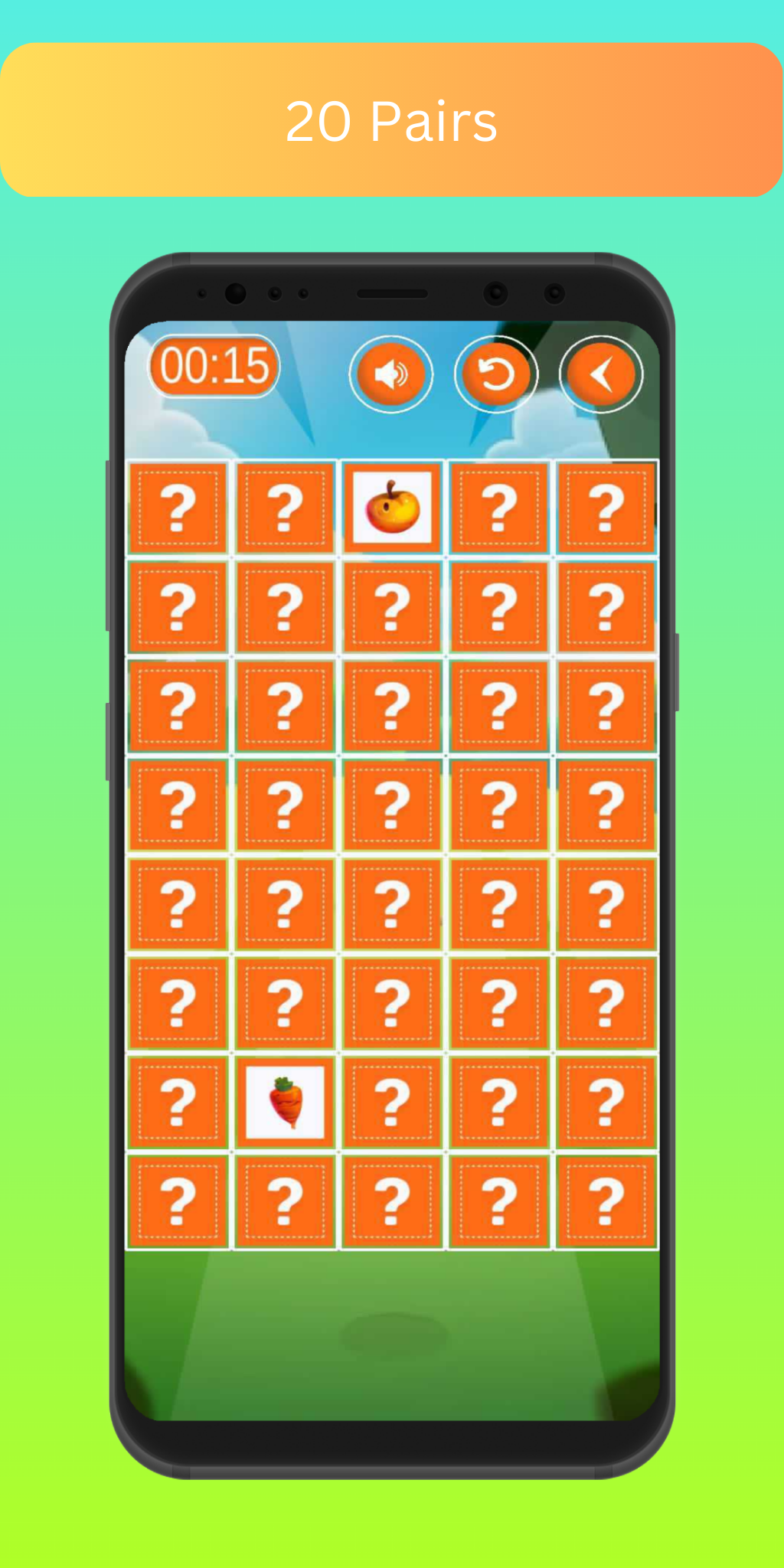
Task: Mute the game sound
Action: click(x=391, y=373)
